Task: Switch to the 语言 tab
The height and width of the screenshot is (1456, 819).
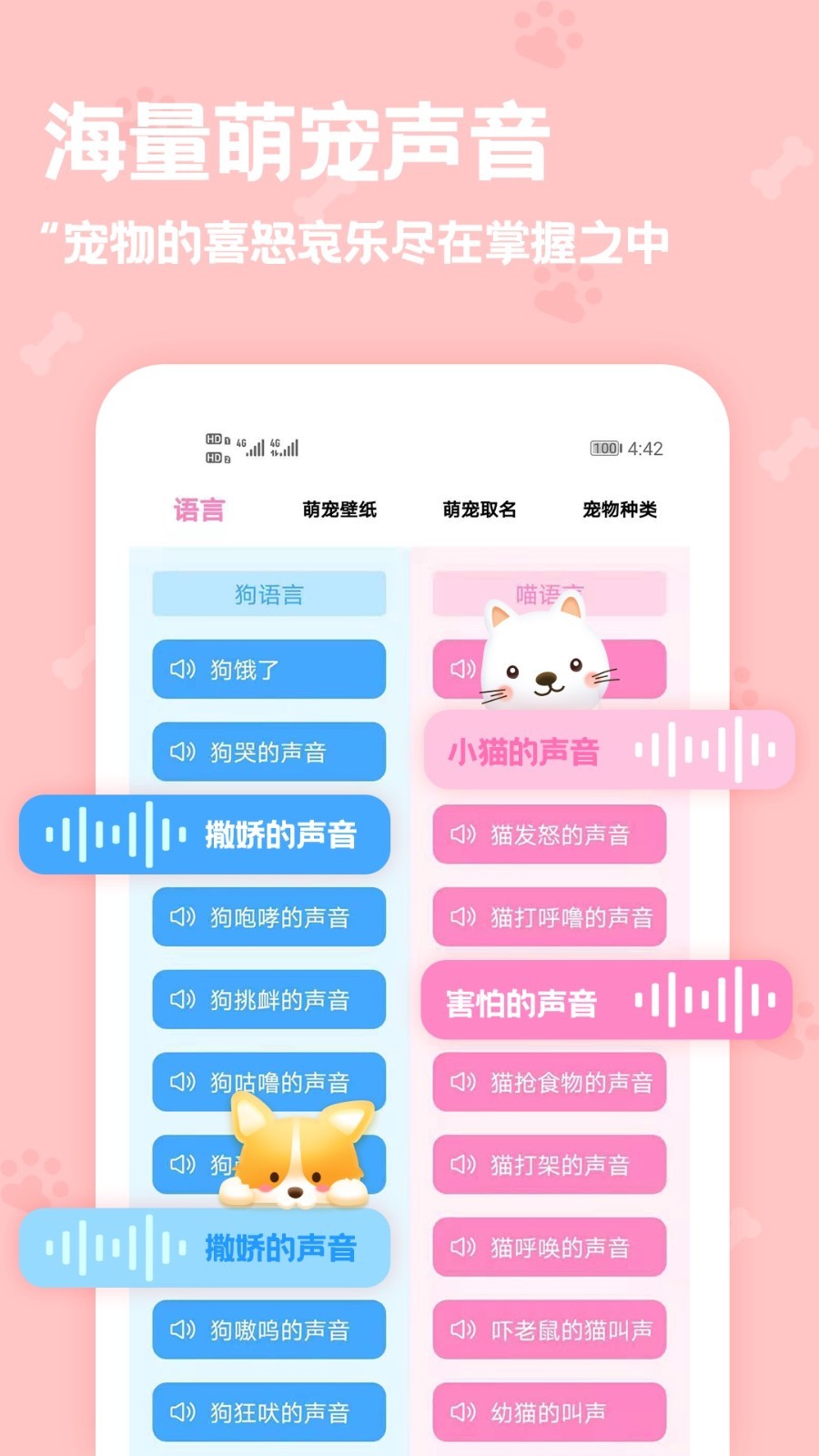Action: pyautogui.click(x=199, y=511)
